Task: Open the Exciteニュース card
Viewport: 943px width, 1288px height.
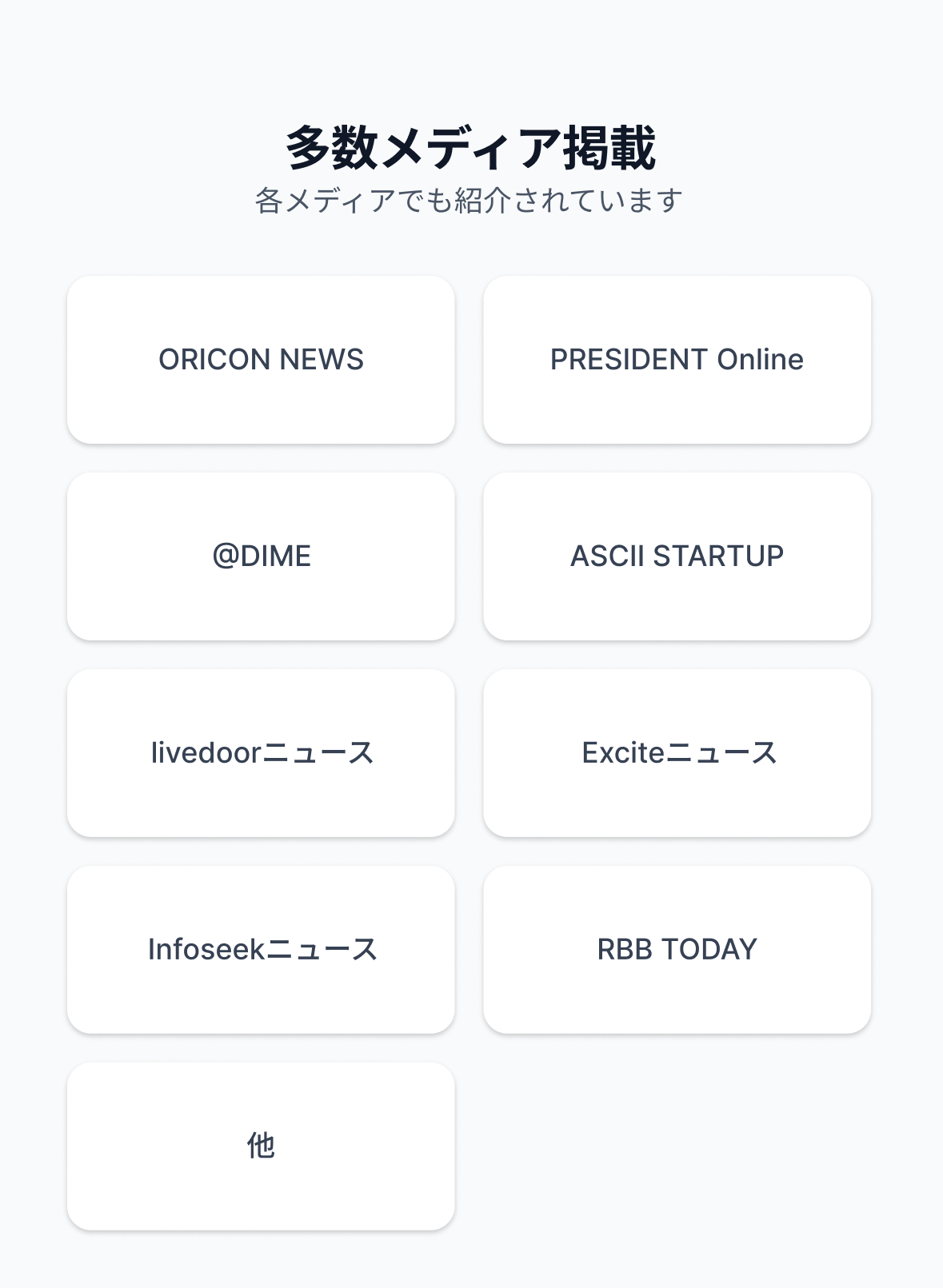Action: pos(677,753)
